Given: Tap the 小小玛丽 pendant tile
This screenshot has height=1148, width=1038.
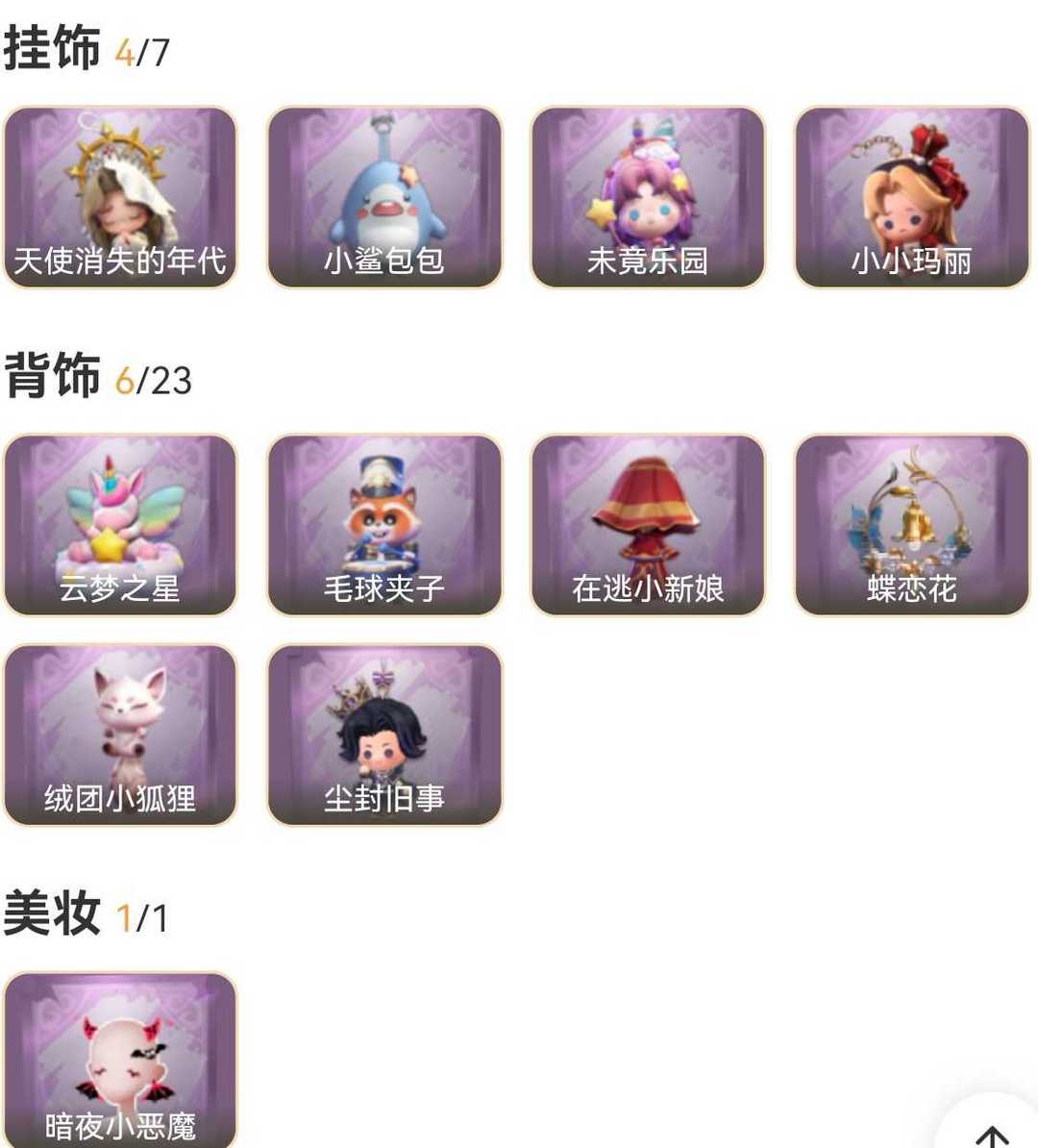Looking at the screenshot, I should tap(912, 197).
